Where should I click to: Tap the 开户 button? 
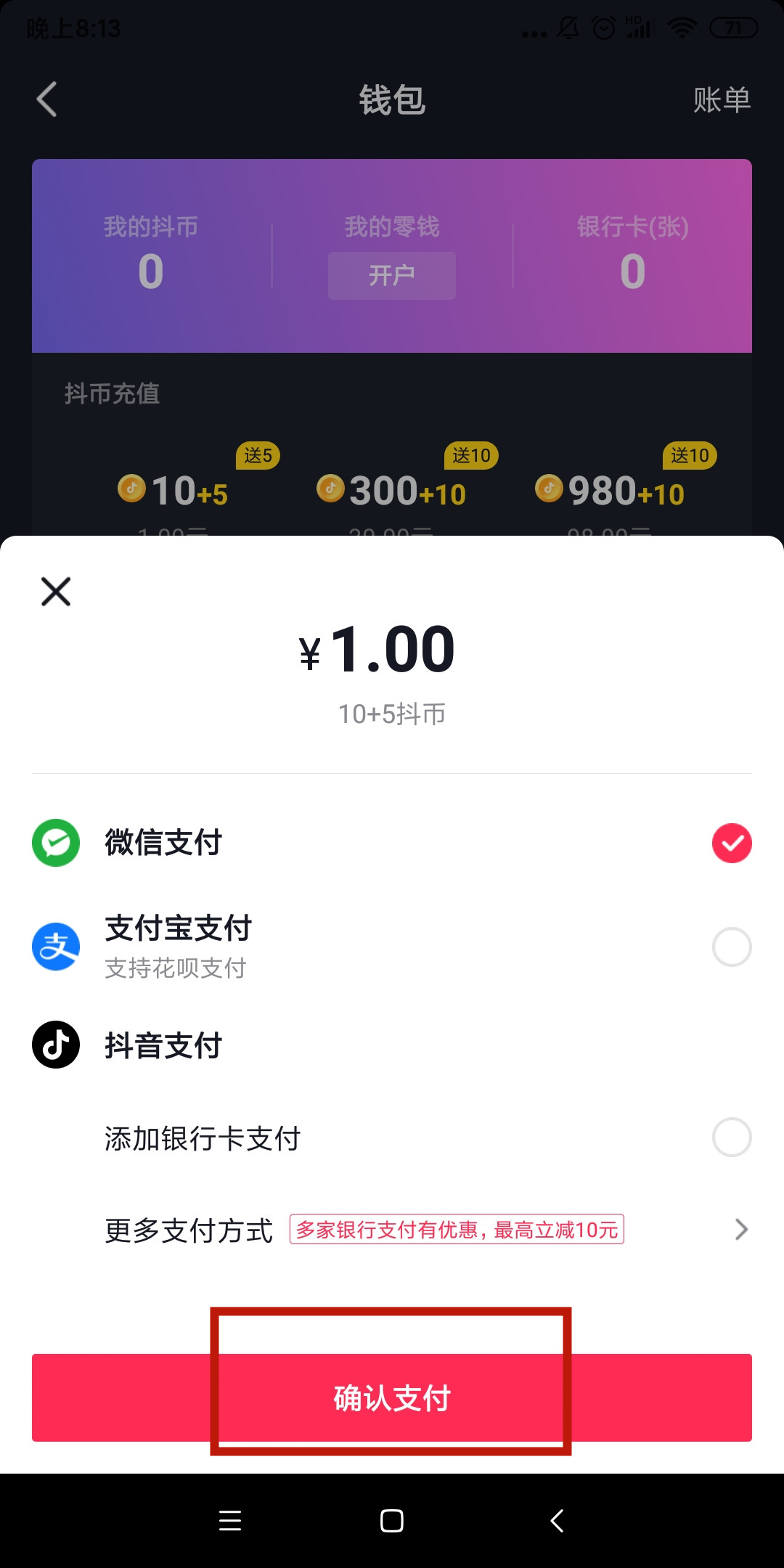click(391, 274)
